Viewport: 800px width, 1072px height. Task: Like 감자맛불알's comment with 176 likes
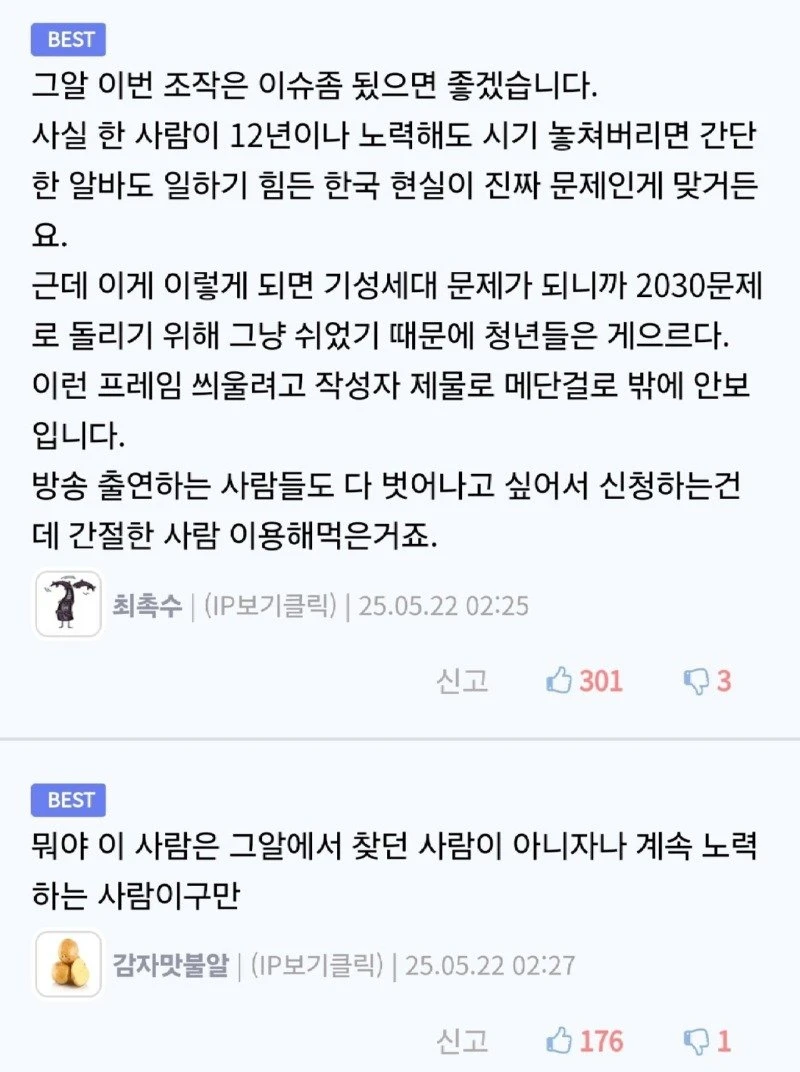[584, 1041]
